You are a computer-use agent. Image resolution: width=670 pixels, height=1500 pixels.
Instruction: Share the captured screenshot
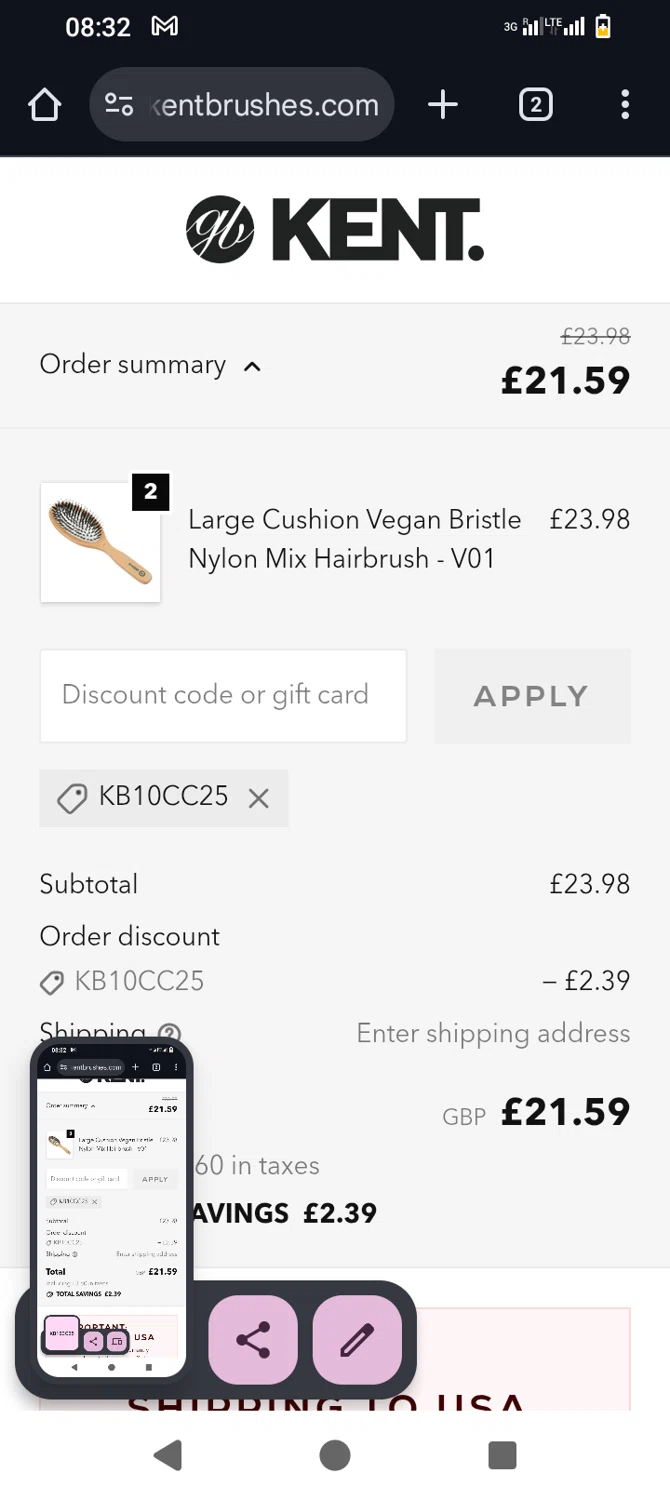click(x=253, y=1340)
